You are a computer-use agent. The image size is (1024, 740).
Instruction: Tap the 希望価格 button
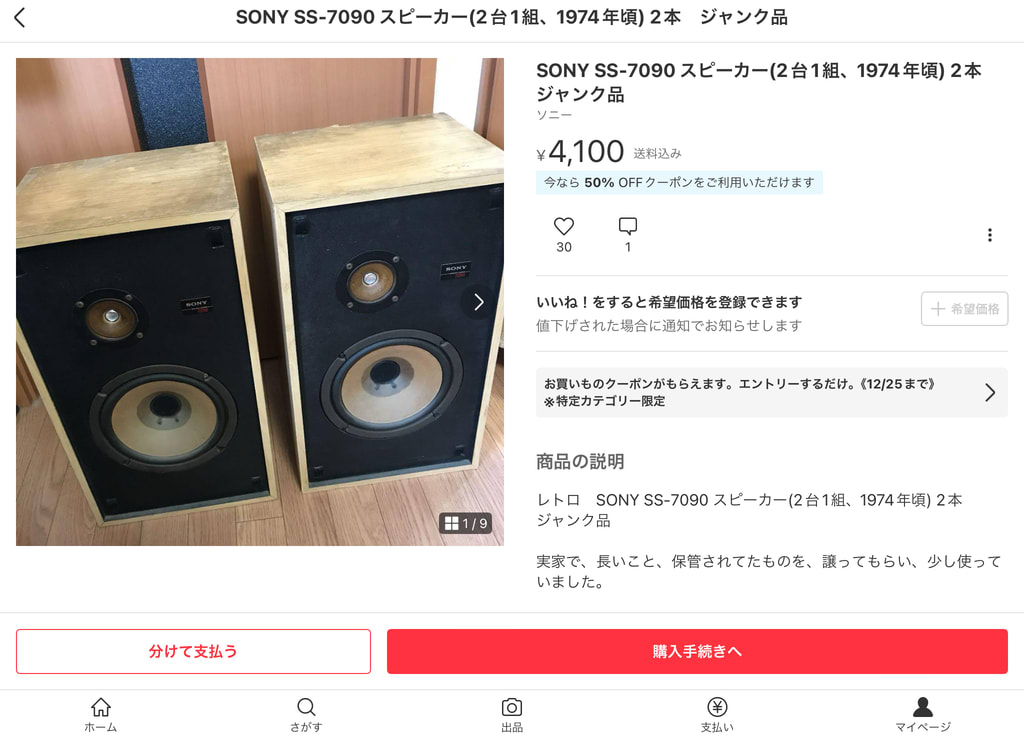(x=964, y=309)
